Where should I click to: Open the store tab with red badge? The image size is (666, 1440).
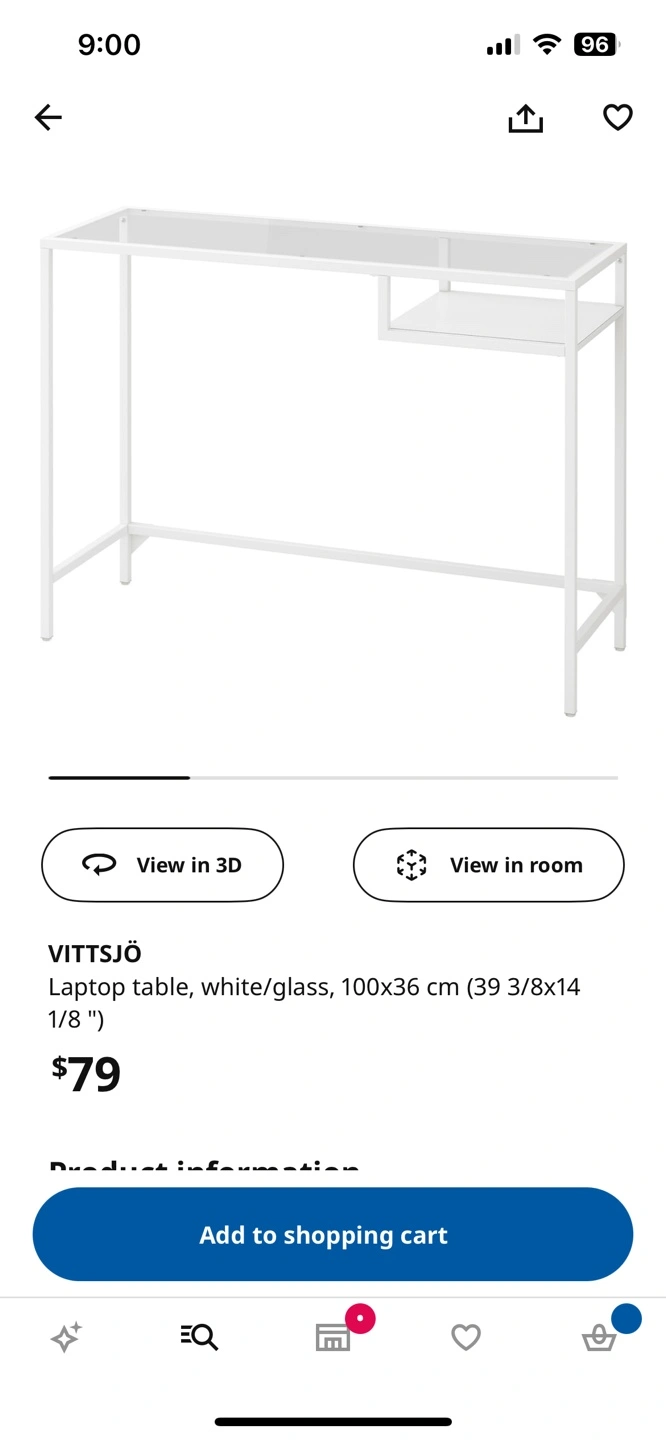(x=334, y=1336)
